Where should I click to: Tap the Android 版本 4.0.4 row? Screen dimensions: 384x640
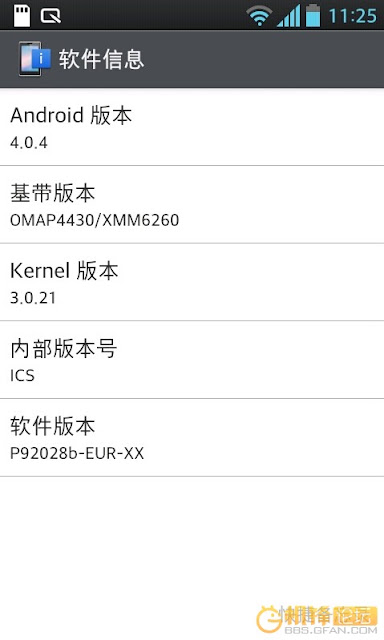click(x=192, y=127)
